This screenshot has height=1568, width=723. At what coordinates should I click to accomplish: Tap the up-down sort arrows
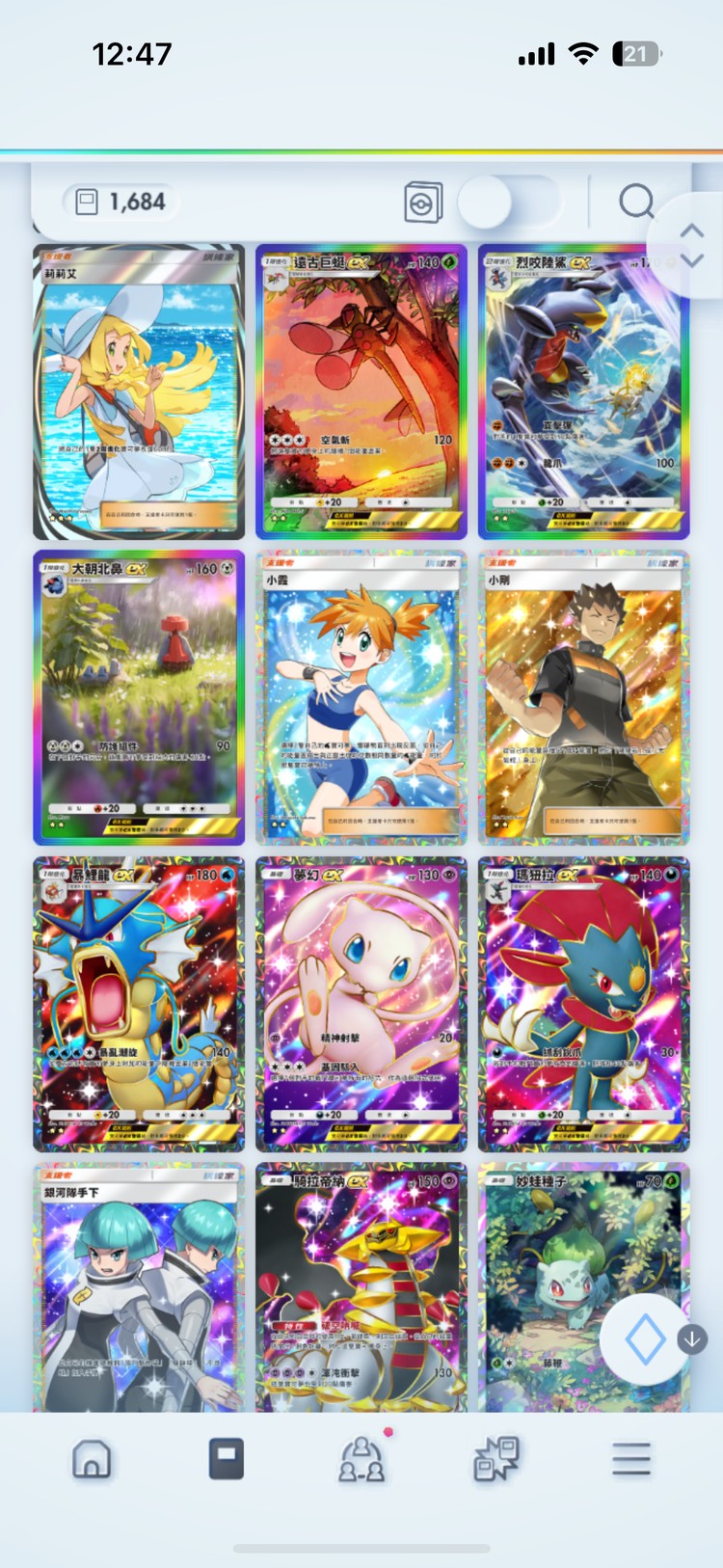(691, 245)
